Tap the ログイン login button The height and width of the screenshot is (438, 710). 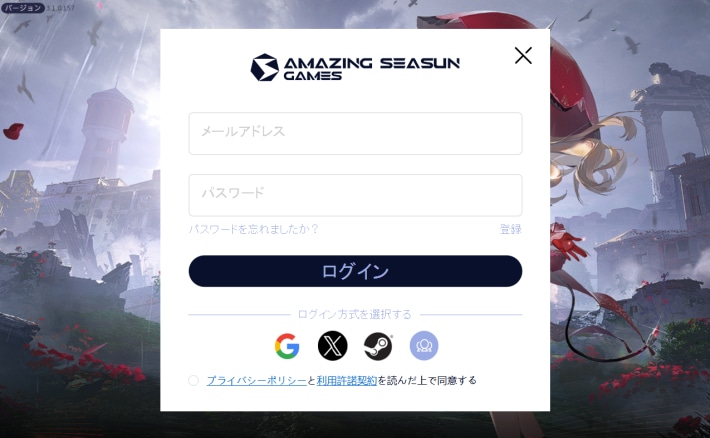pyautogui.click(x=355, y=271)
